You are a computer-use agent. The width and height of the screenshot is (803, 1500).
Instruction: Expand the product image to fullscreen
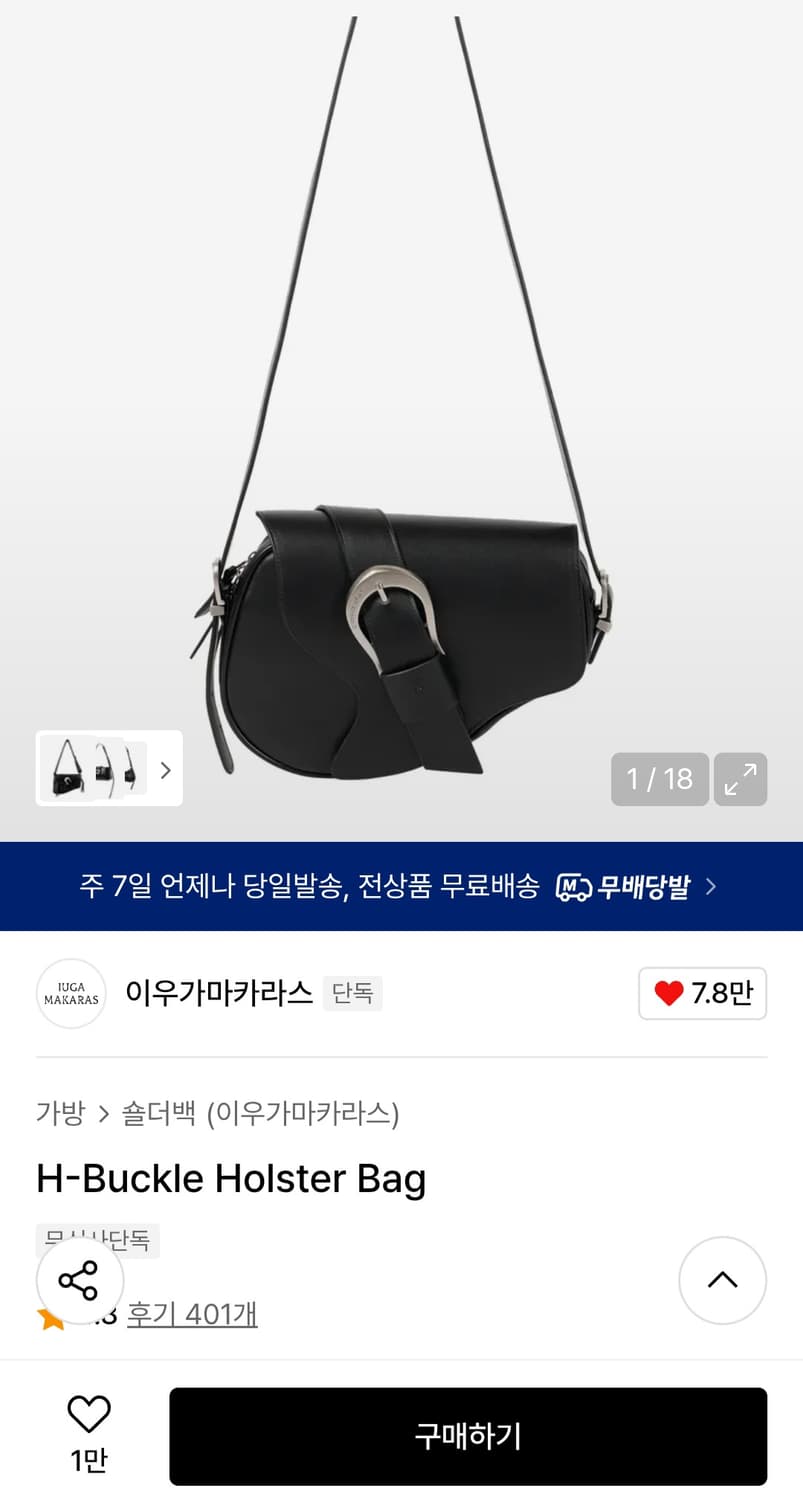(739, 779)
